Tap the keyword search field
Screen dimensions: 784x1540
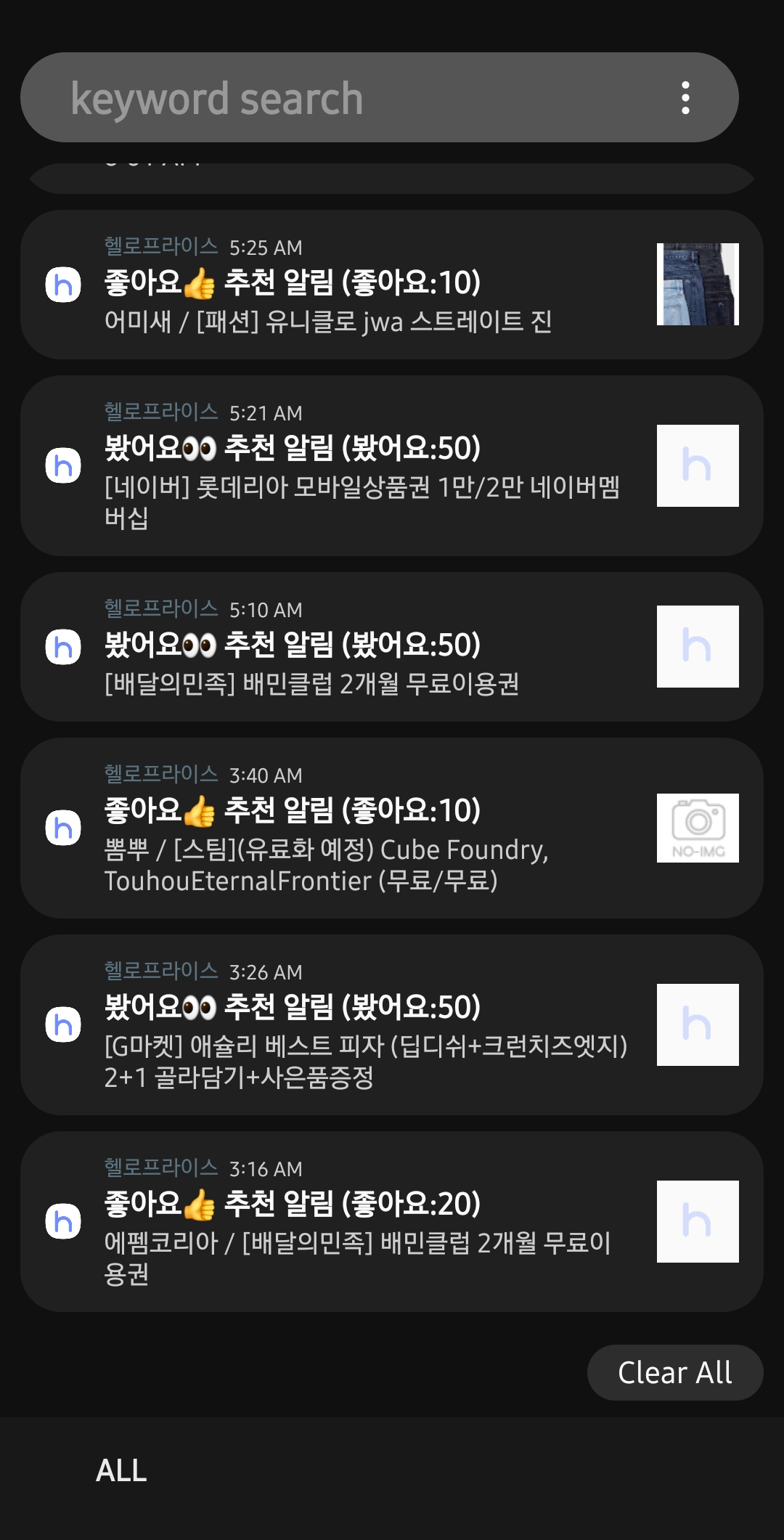pos(348,98)
